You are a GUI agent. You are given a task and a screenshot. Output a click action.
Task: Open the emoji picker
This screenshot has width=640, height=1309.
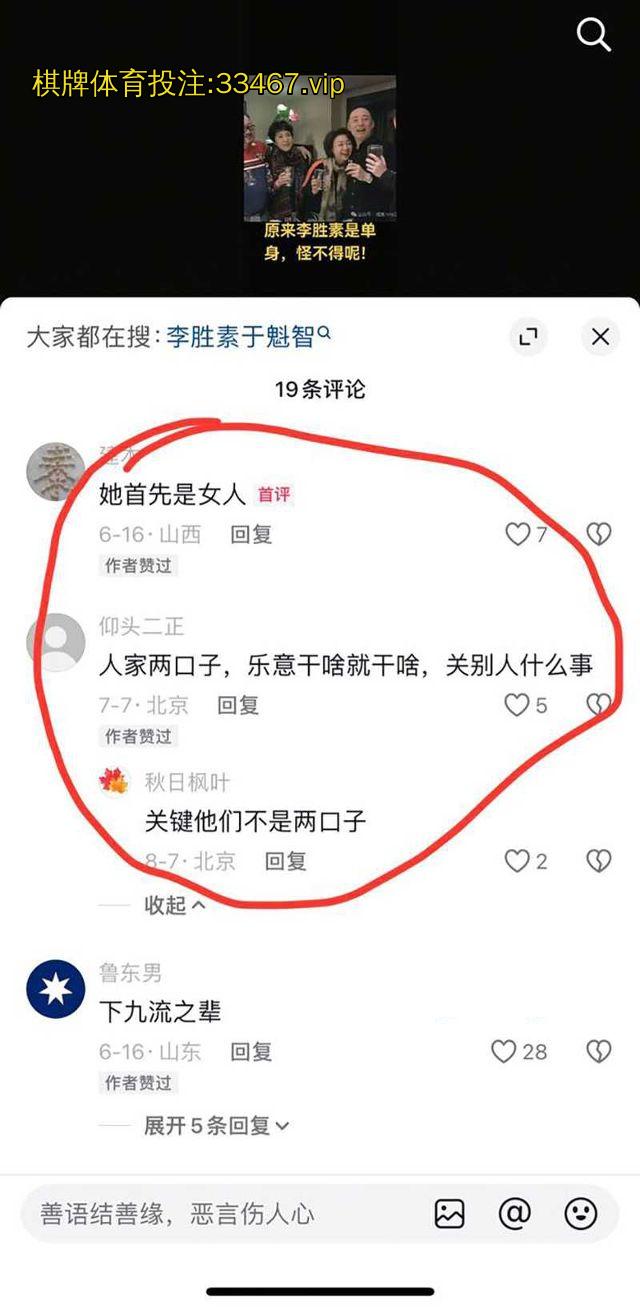tap(581, 1214)
